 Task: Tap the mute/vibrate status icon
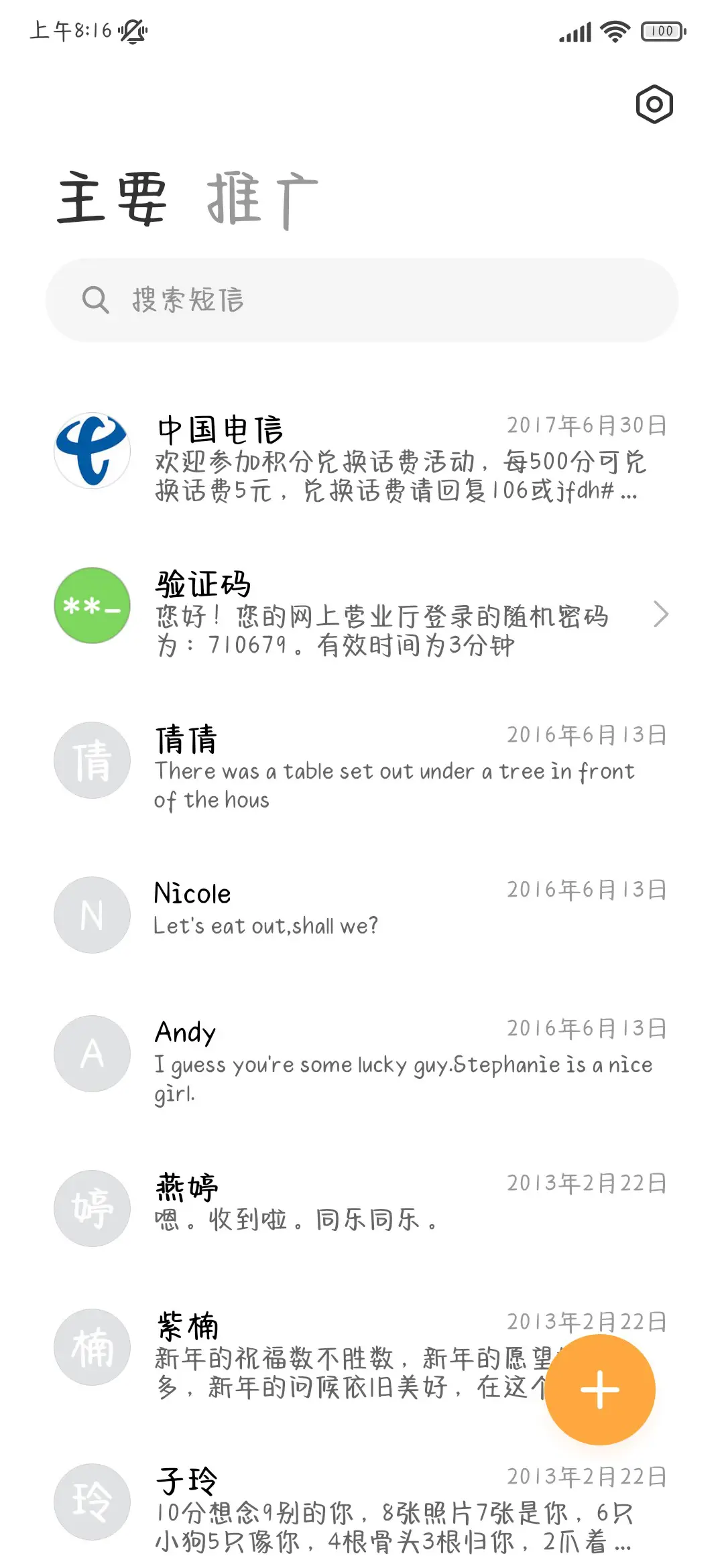click(x=132, y=31)
